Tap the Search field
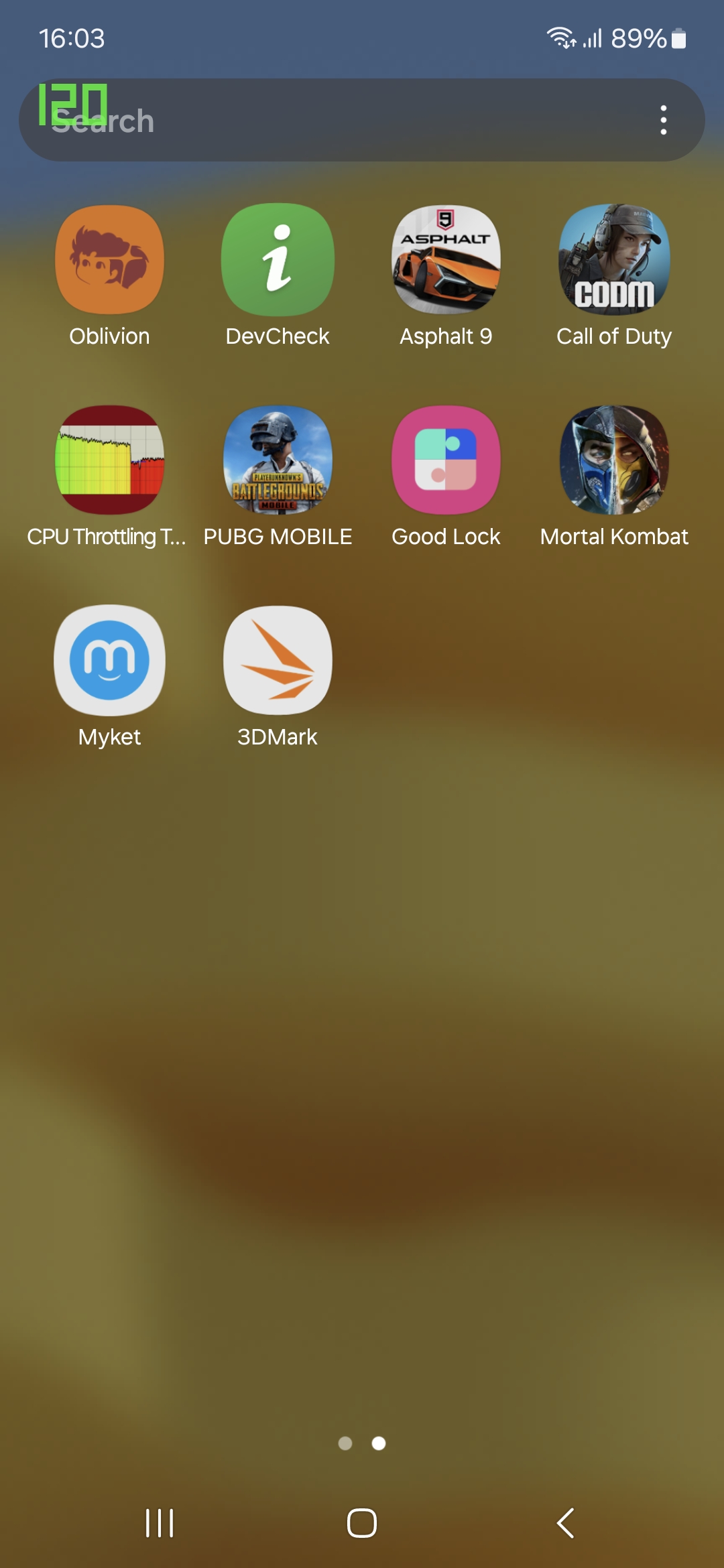The width and height of the screenshot is (724, 1568). click(x=335, y=121)
